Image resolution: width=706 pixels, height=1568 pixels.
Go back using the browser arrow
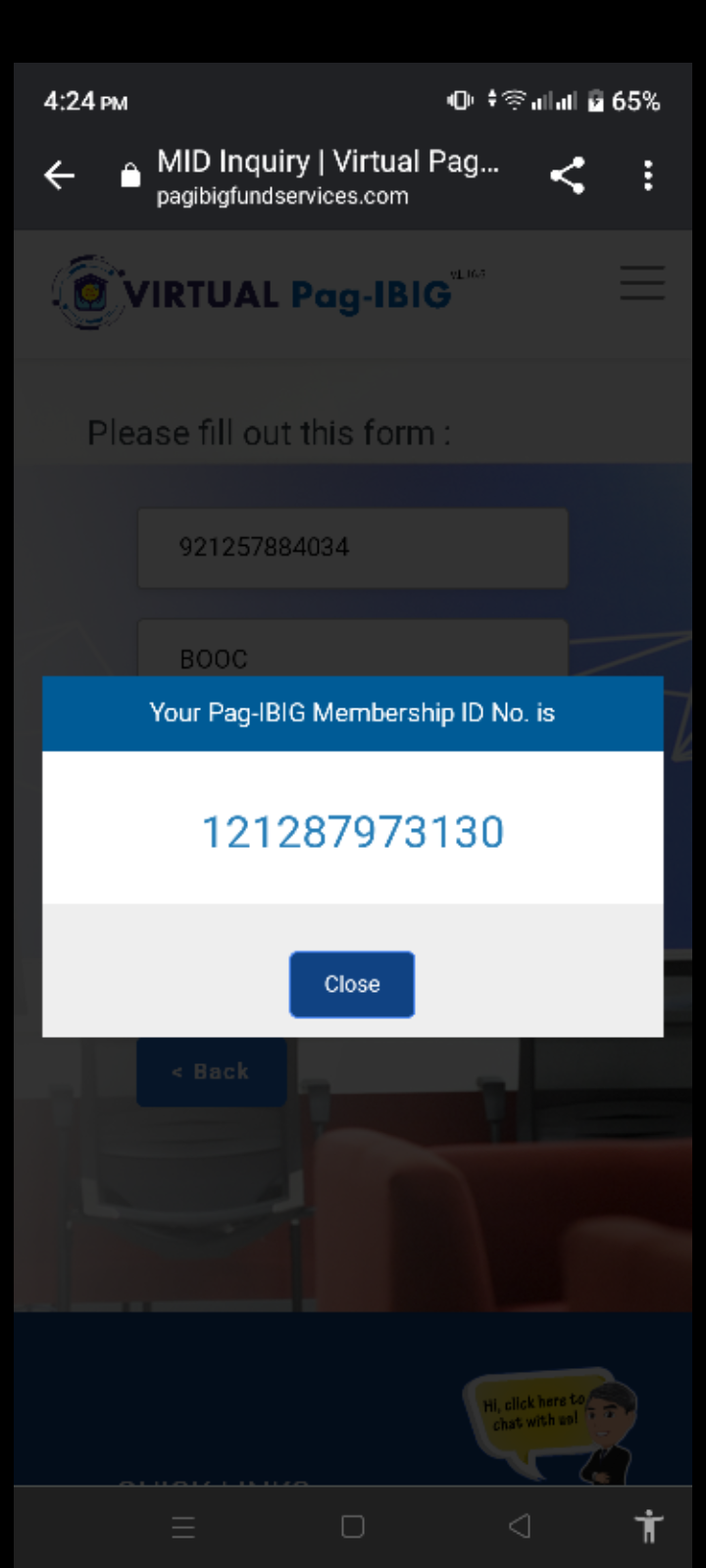click(60, 175)
